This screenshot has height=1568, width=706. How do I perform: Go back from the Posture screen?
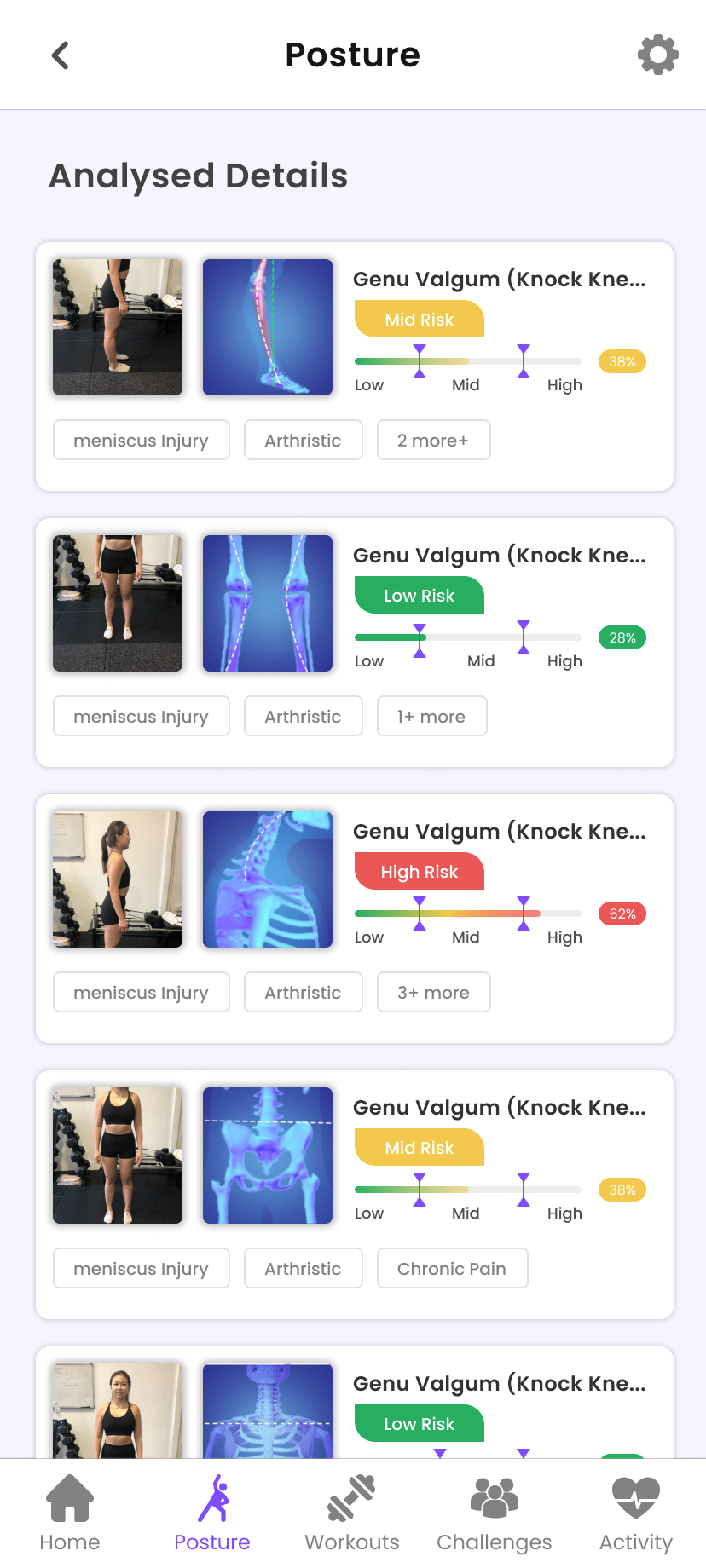point(60,55)
